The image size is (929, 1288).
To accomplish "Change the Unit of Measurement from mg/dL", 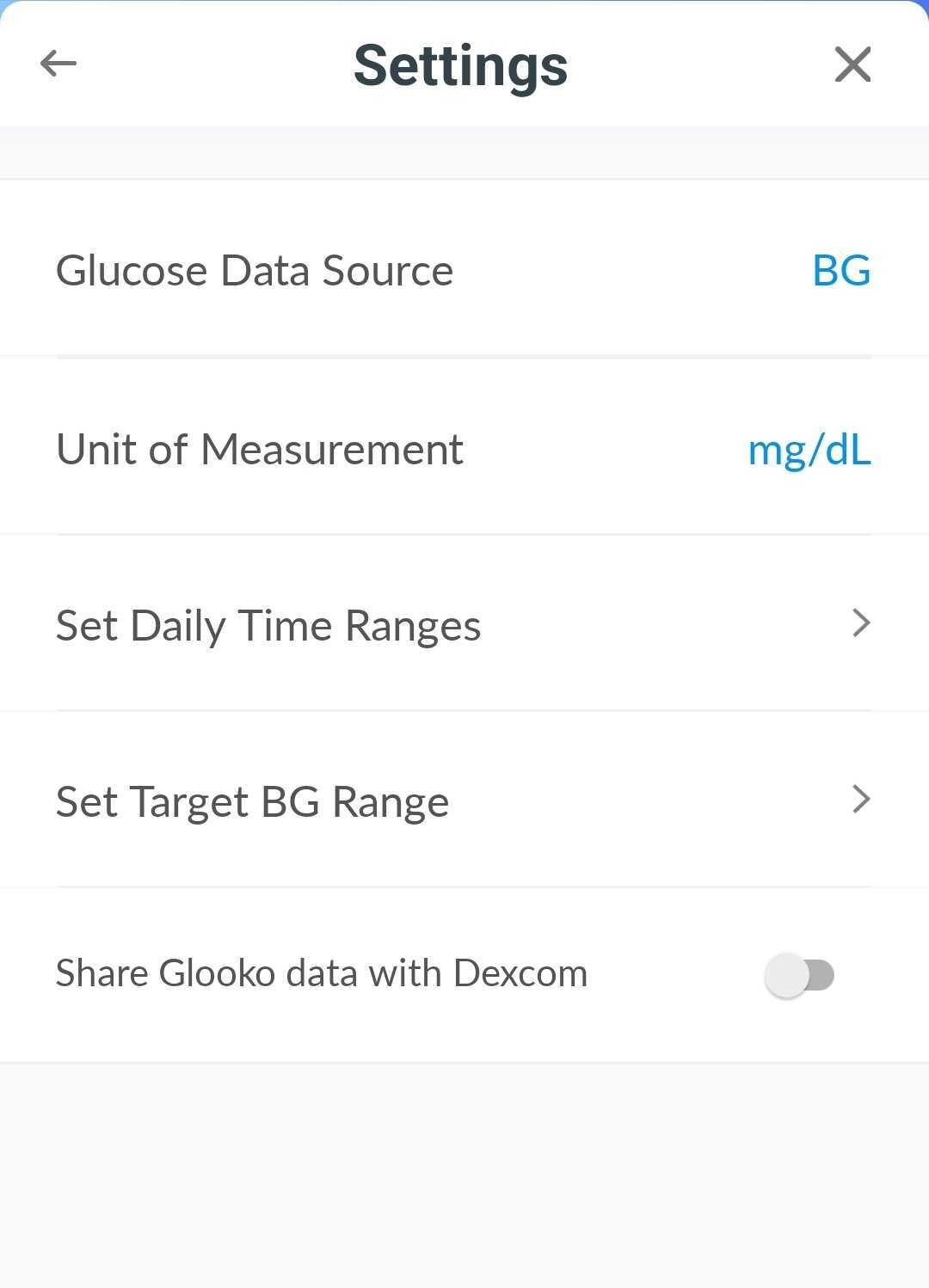I will (x=809, y=449).
